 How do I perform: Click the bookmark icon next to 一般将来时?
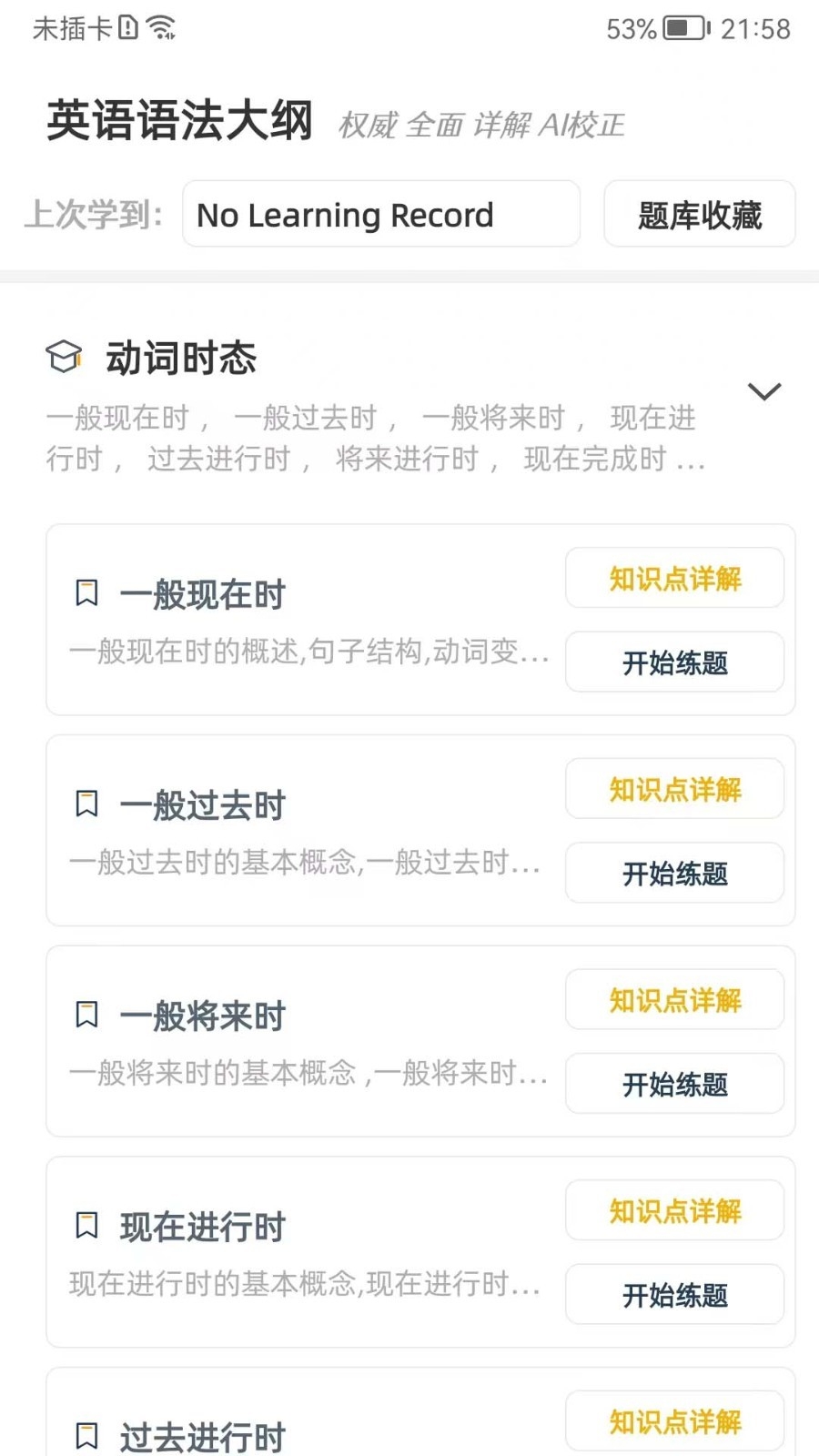(86, 1016)
